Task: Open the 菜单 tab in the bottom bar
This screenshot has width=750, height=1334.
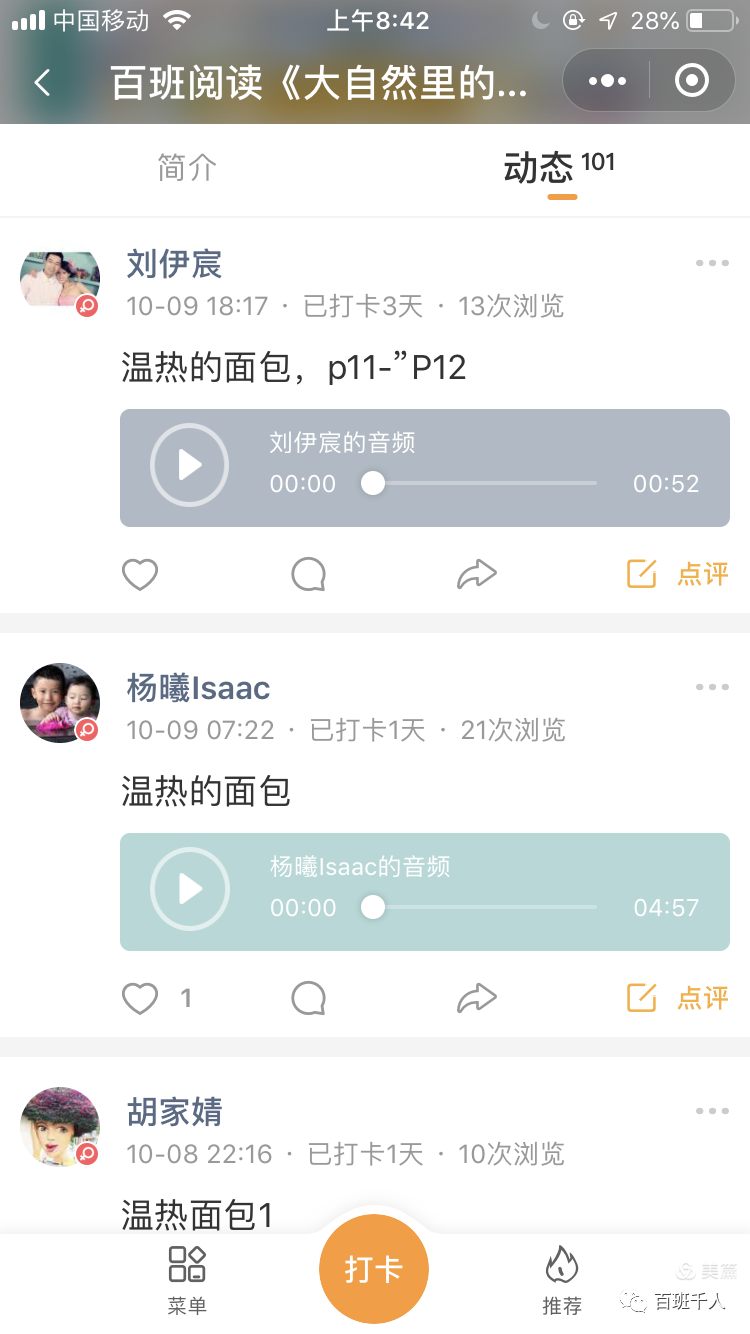Action: (187, 1278)
